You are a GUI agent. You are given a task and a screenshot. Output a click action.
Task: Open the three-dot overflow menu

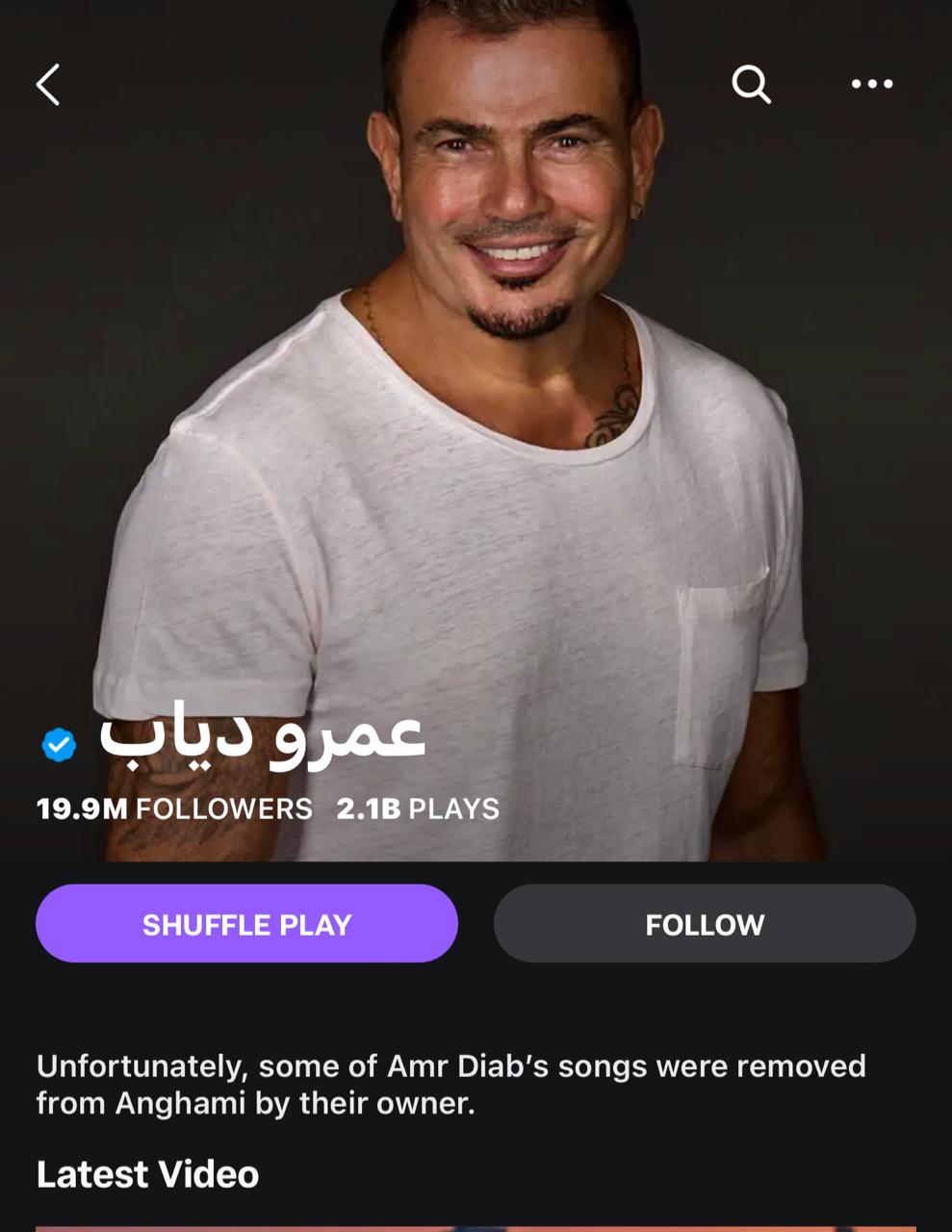click(872, 85)
